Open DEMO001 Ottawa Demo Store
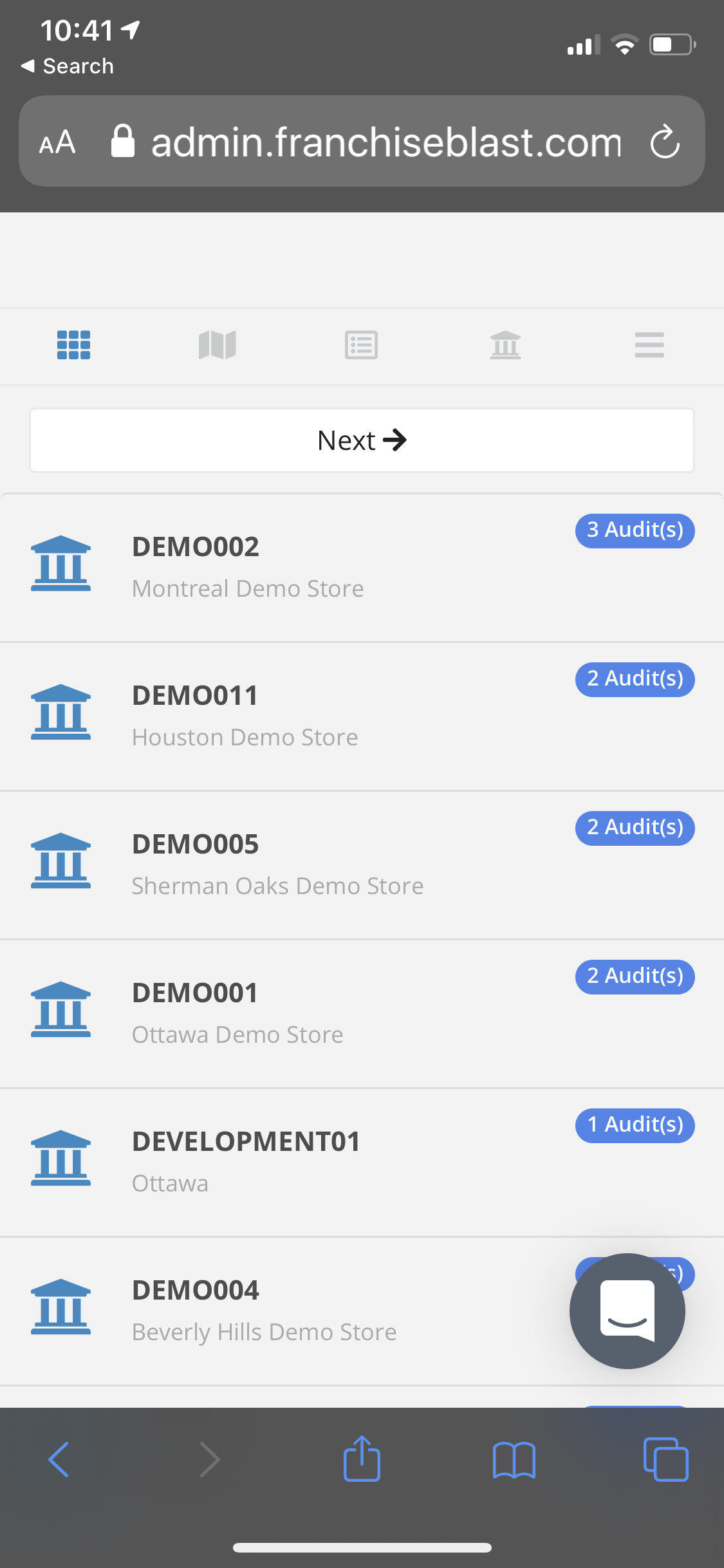This screenshot has width=724, height=1568. pos(237,1013)
